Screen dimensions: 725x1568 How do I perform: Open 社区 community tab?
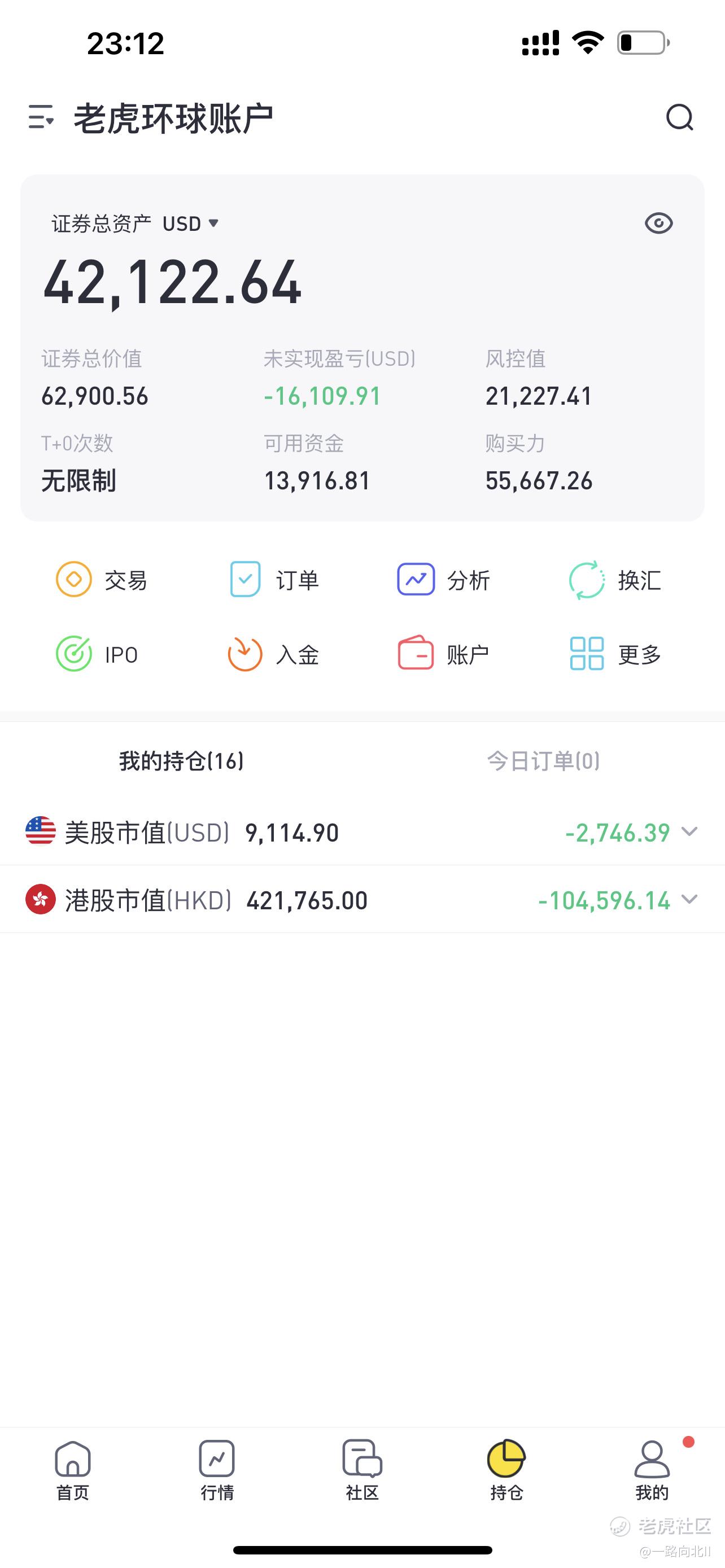click(362, 1470)
